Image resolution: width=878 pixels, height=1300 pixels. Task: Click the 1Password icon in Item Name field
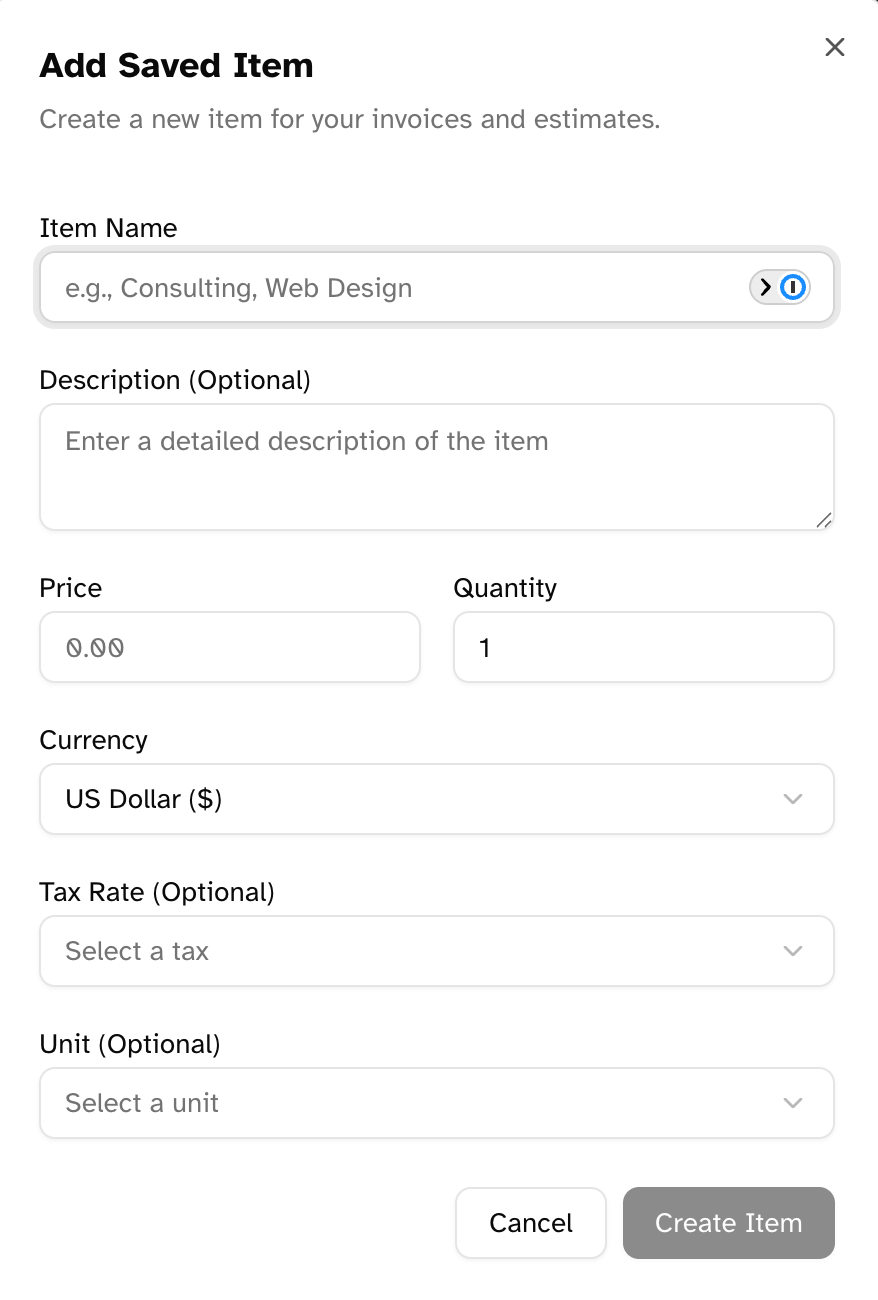pyautogui.click(x=791, y=287)
